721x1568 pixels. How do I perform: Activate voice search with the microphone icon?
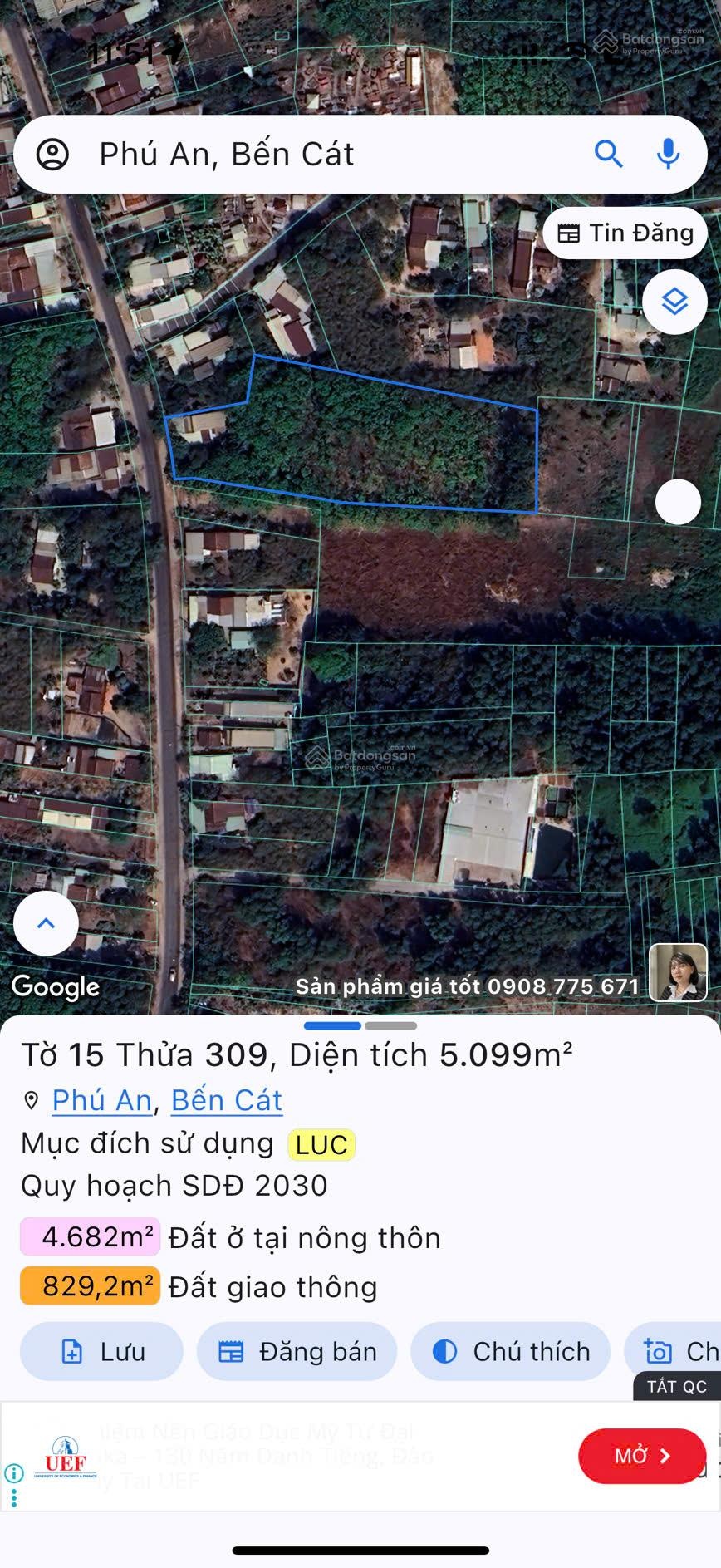coord(669,153)
